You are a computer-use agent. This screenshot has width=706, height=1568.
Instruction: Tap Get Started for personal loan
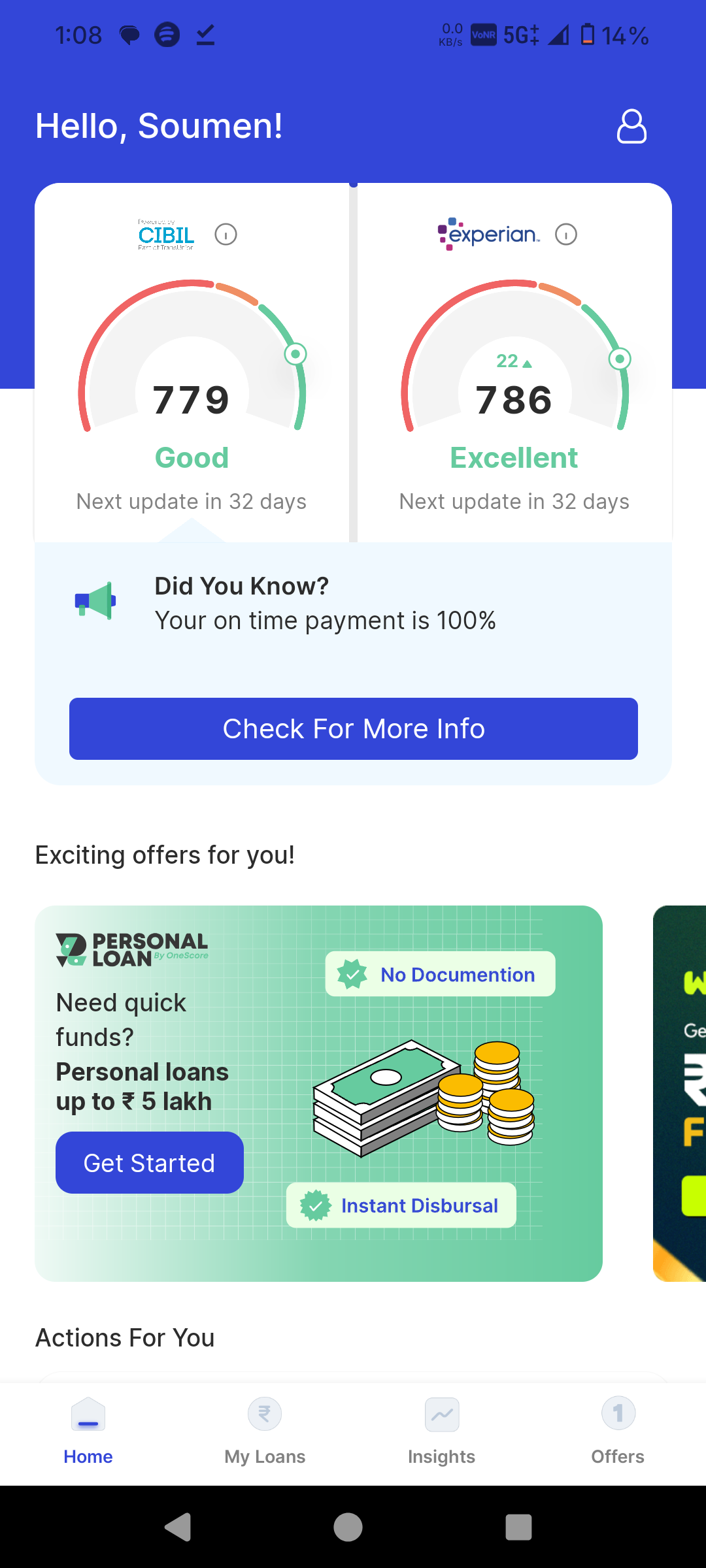point(150,1163)
